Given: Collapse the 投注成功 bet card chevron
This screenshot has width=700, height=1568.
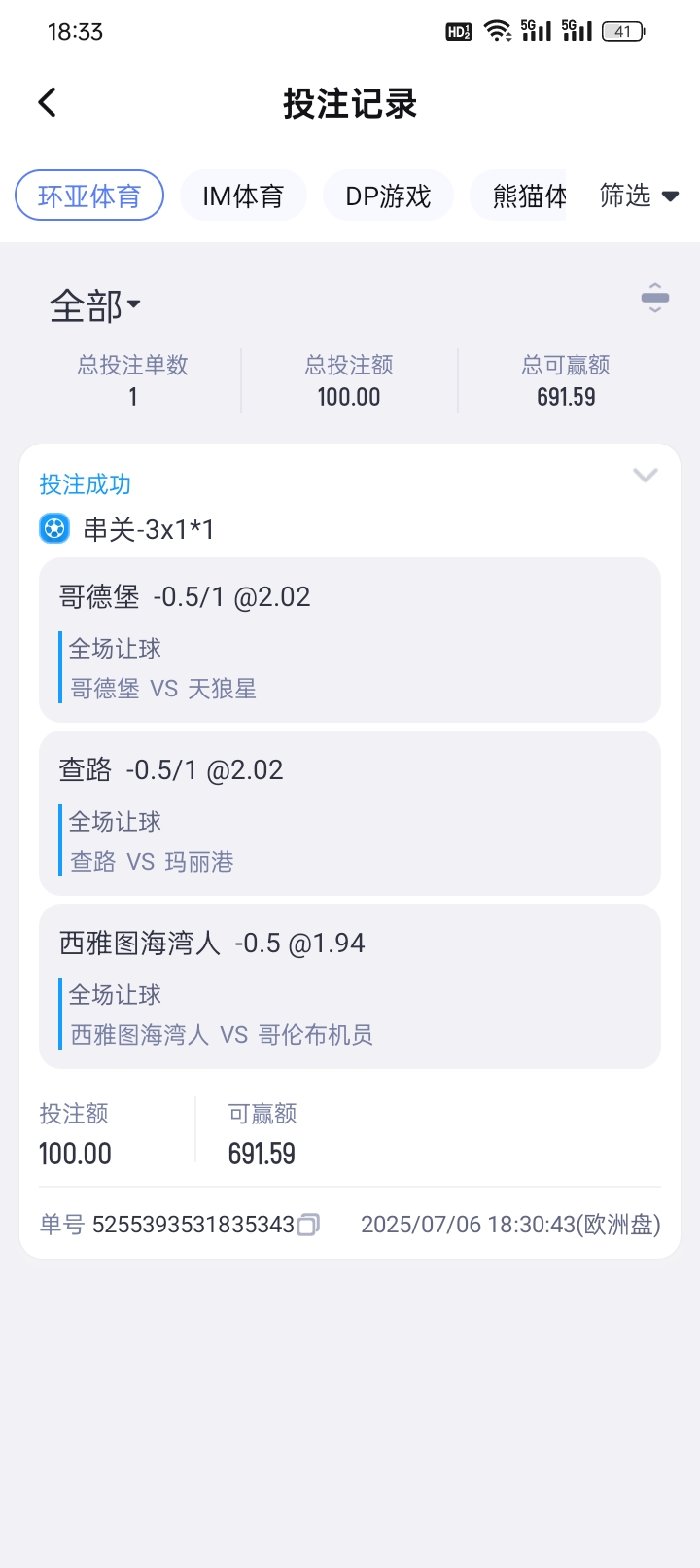Looking at the screenshot, I should click(x=646, y=475).
